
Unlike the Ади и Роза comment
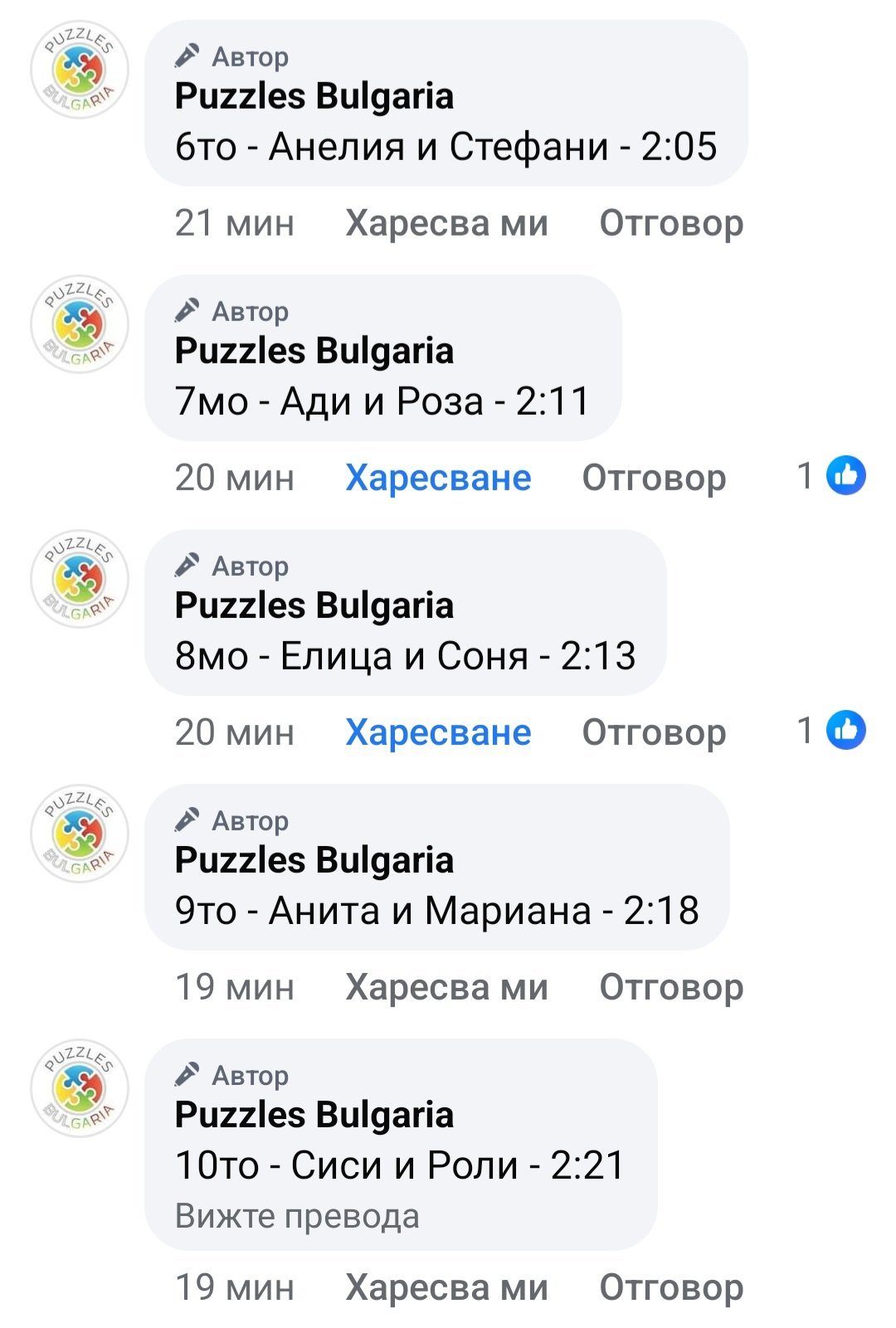[x=438, y=478]
